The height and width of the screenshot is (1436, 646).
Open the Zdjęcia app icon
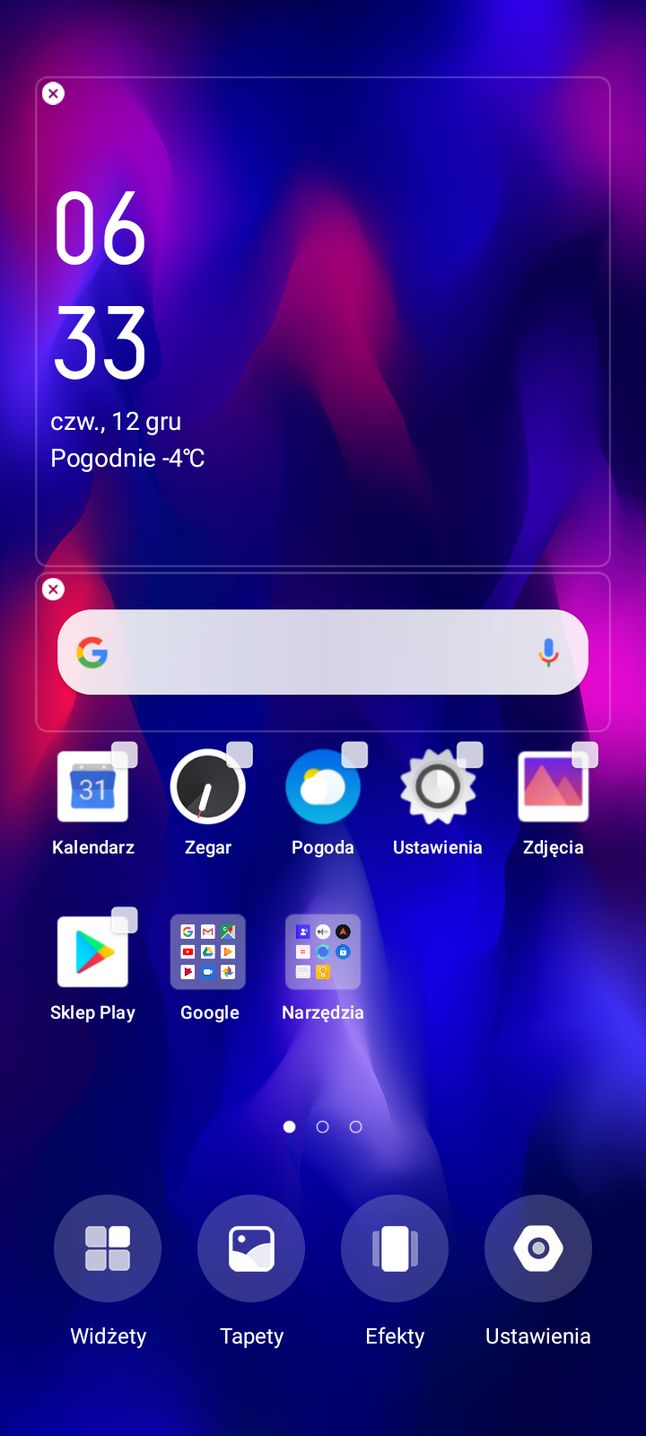pyautogui.click(x=552, y=787)
